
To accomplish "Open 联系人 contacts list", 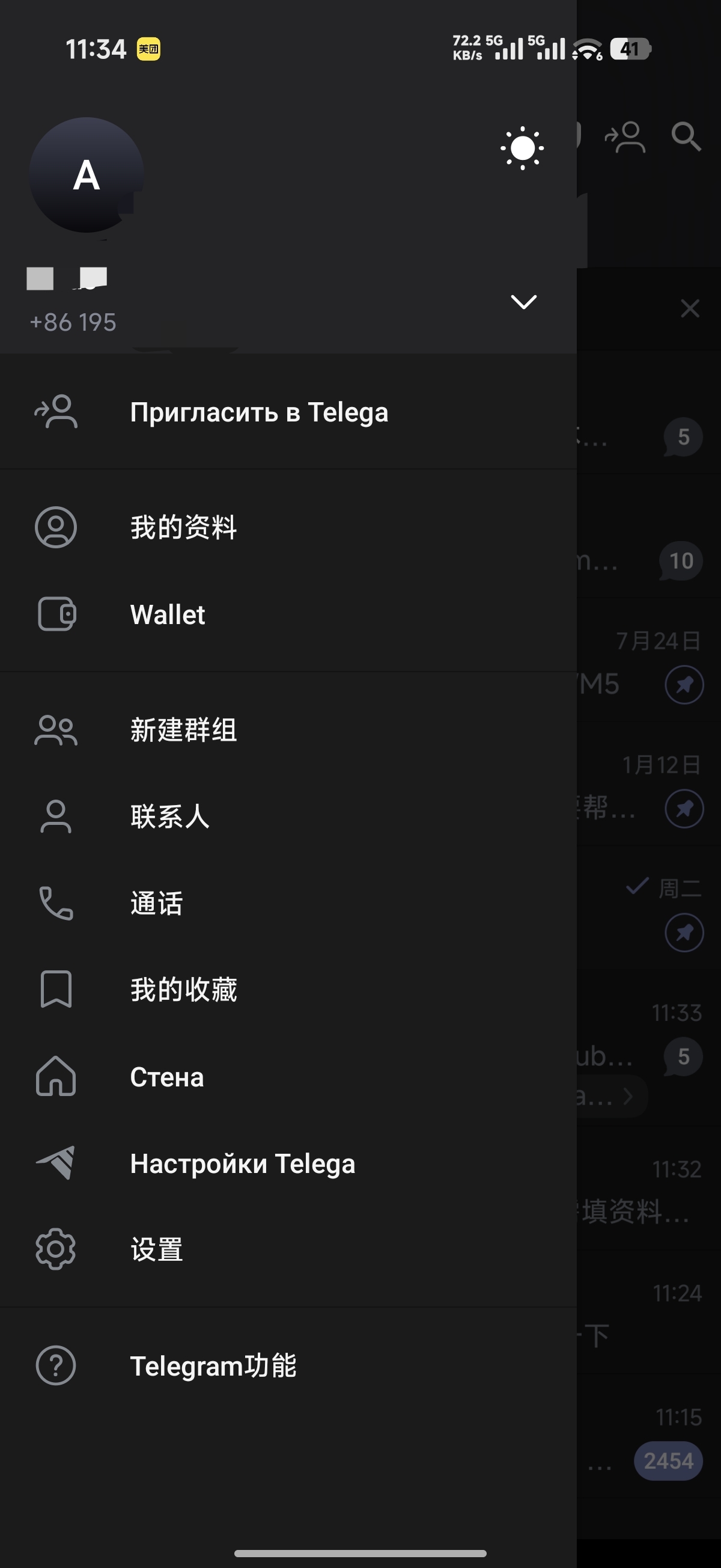I will click(x=170, y=816).
